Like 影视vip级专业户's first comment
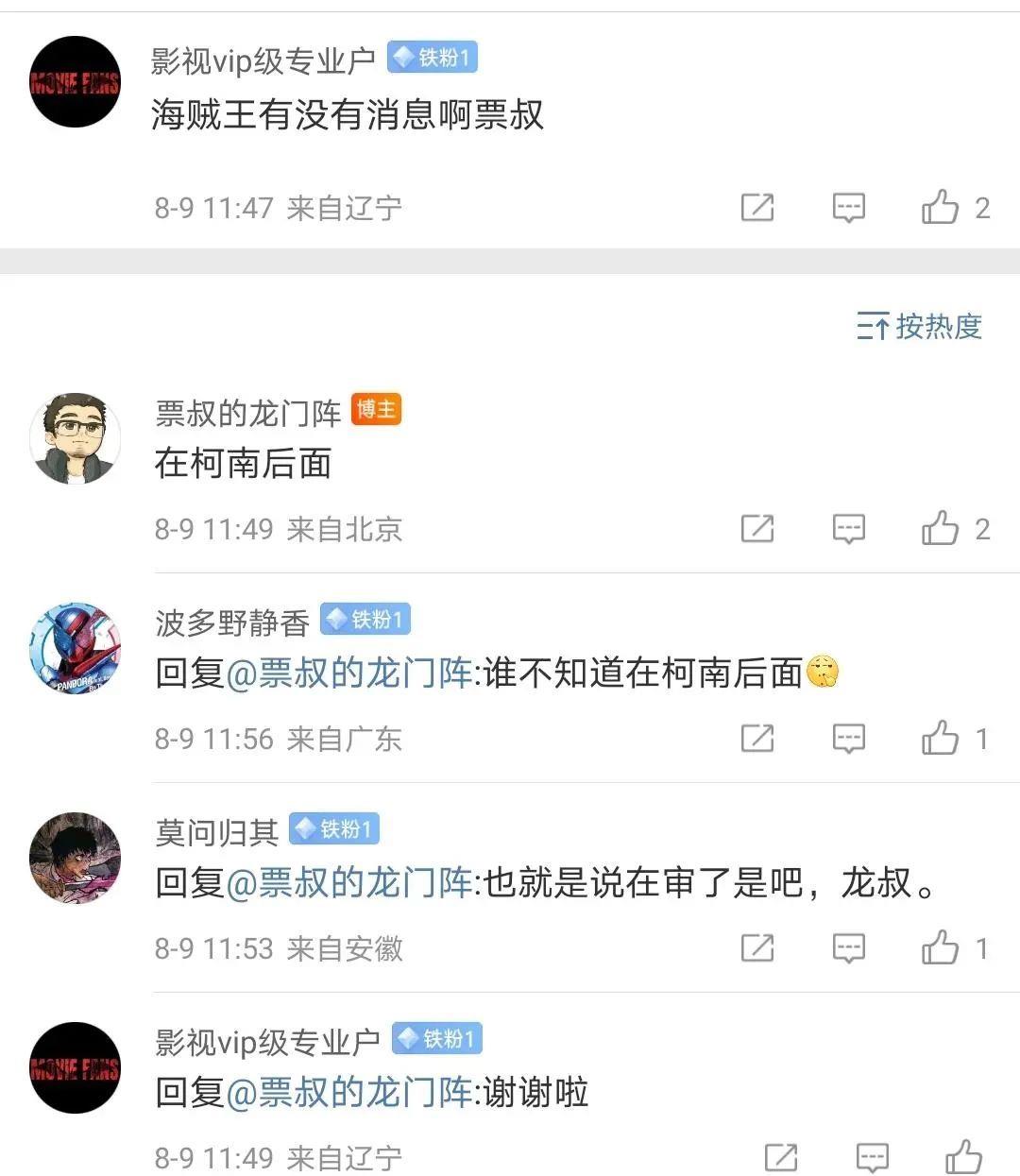Screen dimensions: 1020x1176 [x=939, y=207]
